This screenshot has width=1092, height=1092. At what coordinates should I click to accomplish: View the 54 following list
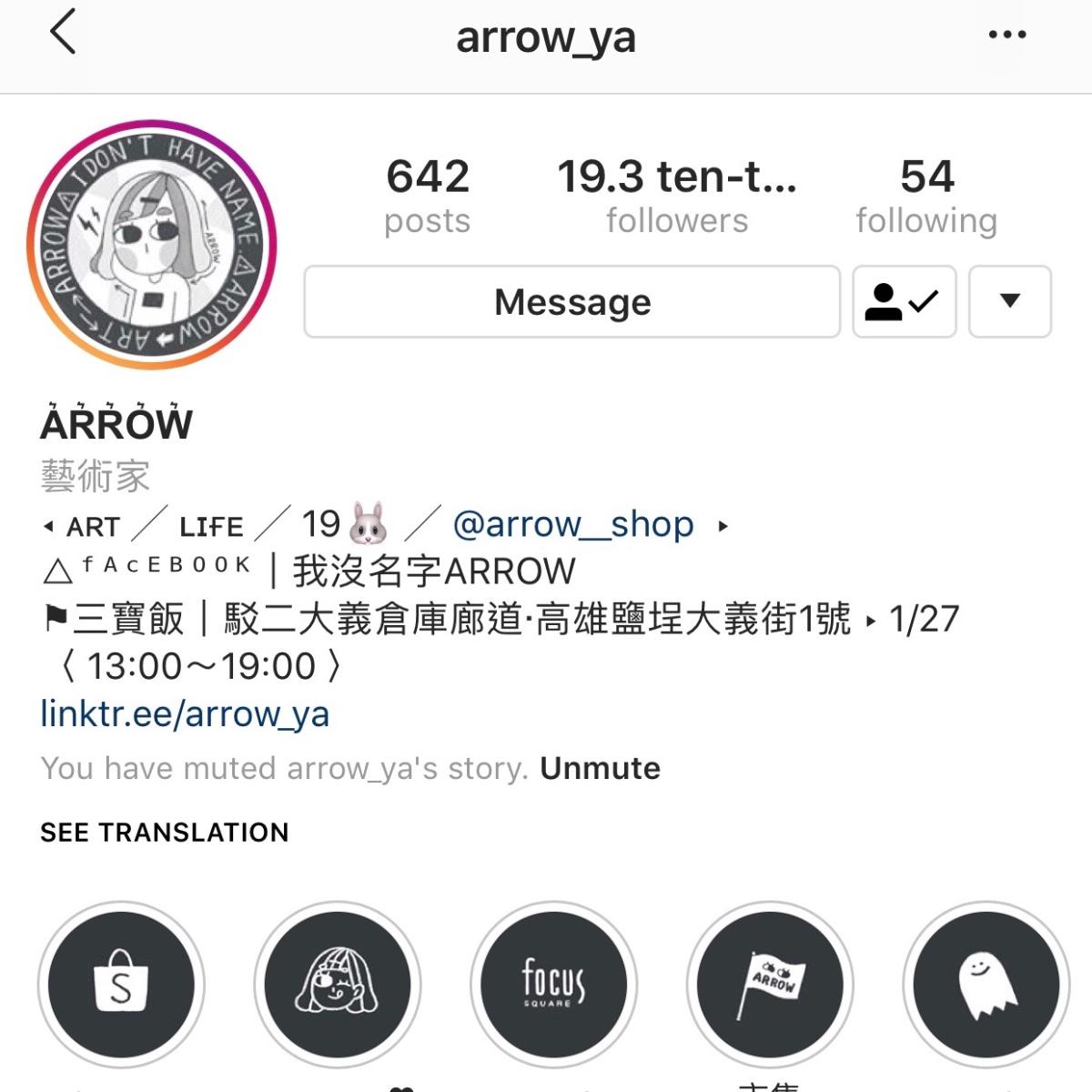(926, 196)
